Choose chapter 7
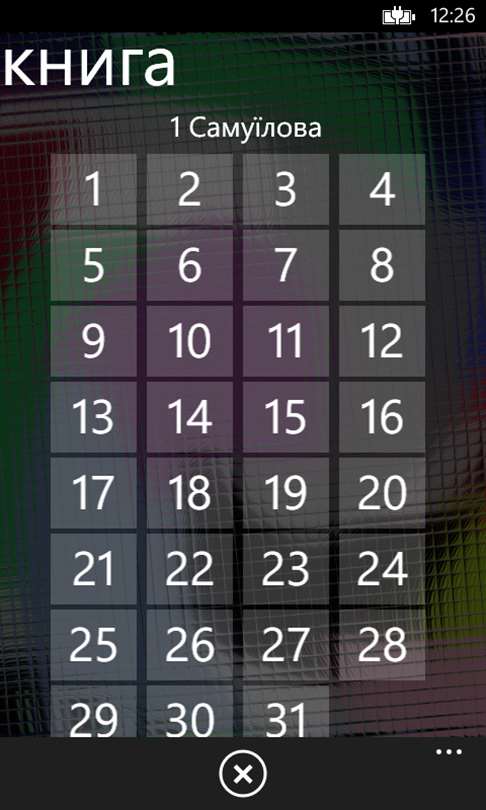Viewport: 486px width, 810px height. (x=286, y=265)
